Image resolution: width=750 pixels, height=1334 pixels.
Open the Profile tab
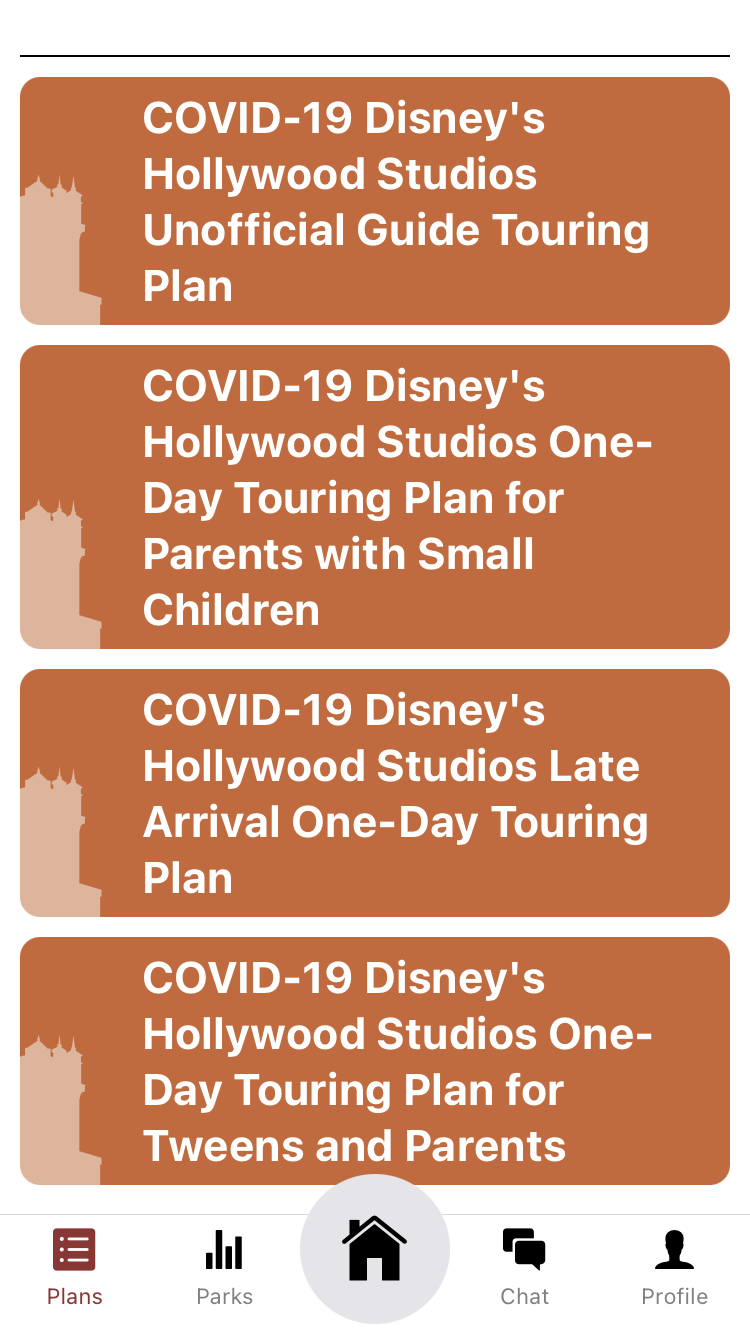(x=675, y=1268)
